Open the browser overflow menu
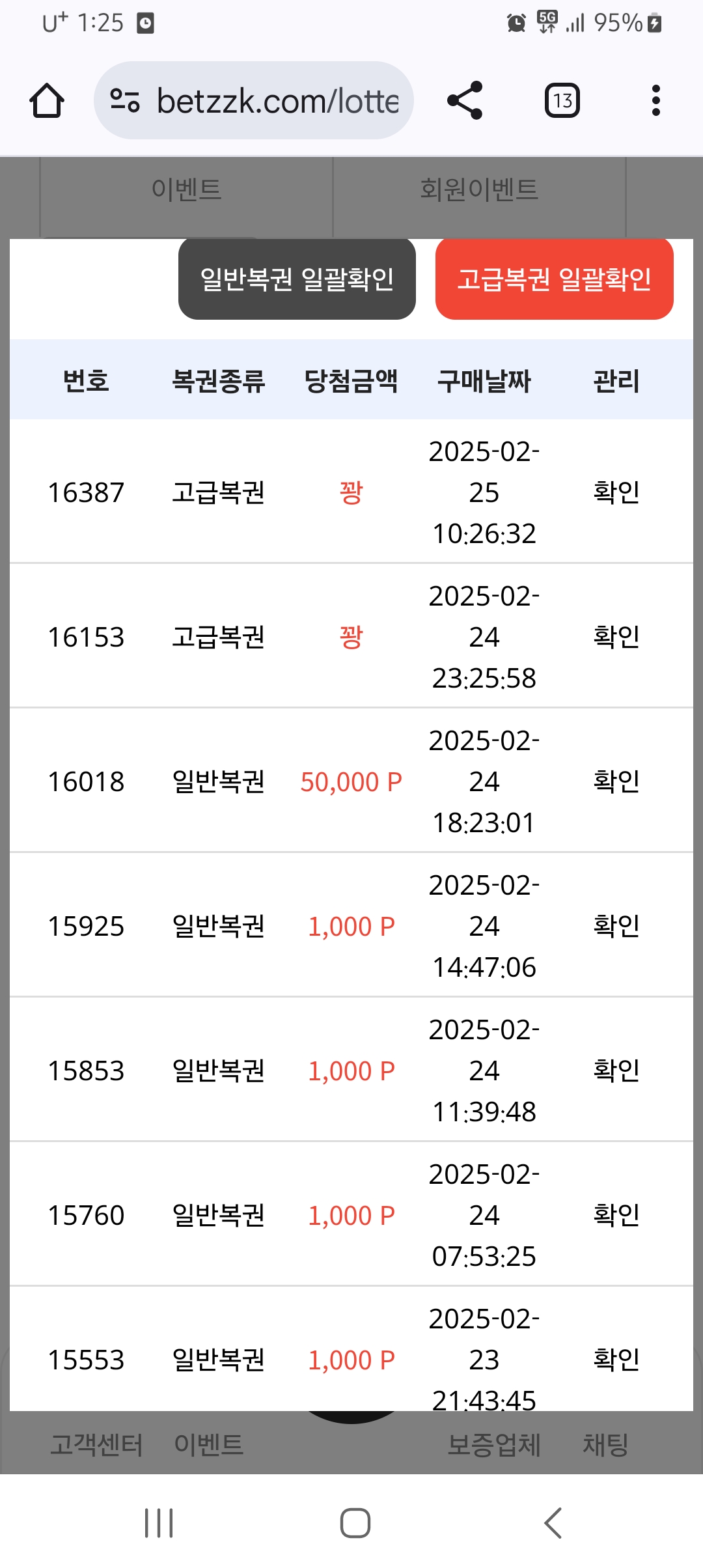Viewport: 703px width, 1568px height. pyautogui.click(x=656, y=100)
